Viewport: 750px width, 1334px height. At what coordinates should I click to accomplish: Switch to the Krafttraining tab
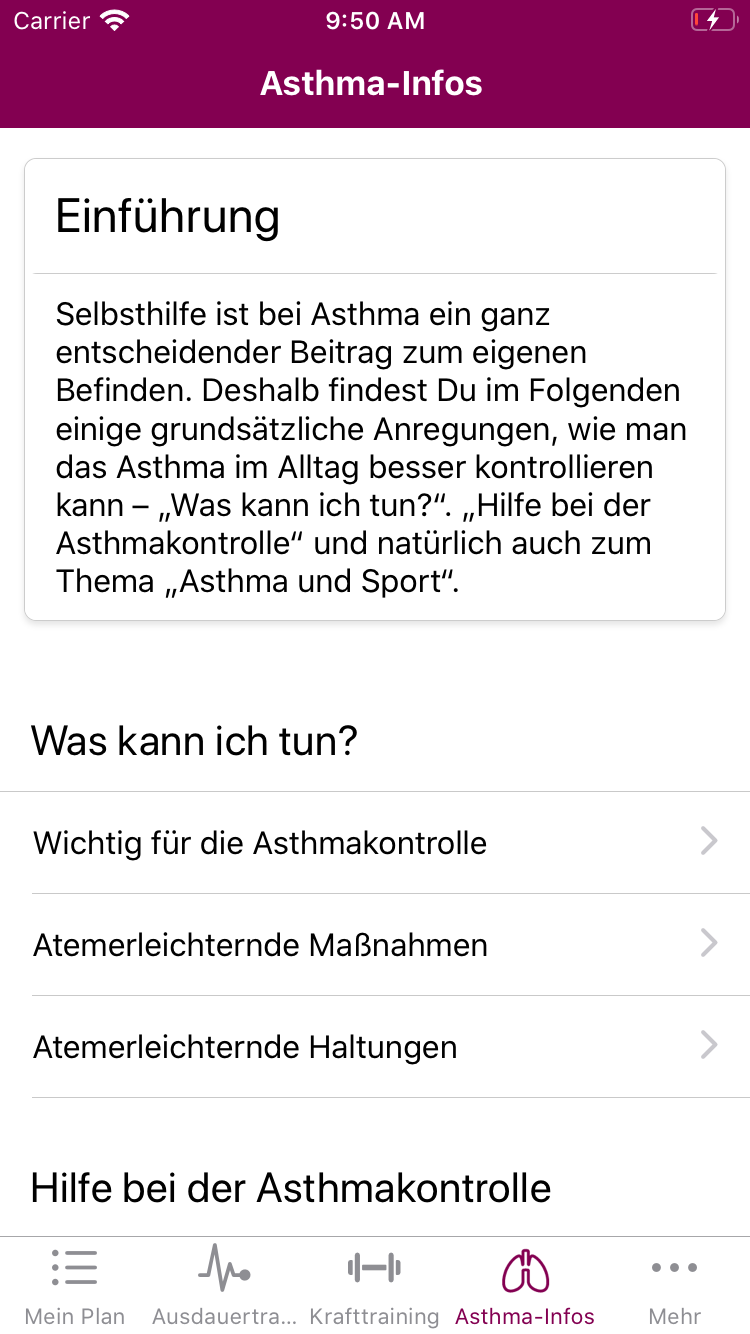(x=374, y=1285)
